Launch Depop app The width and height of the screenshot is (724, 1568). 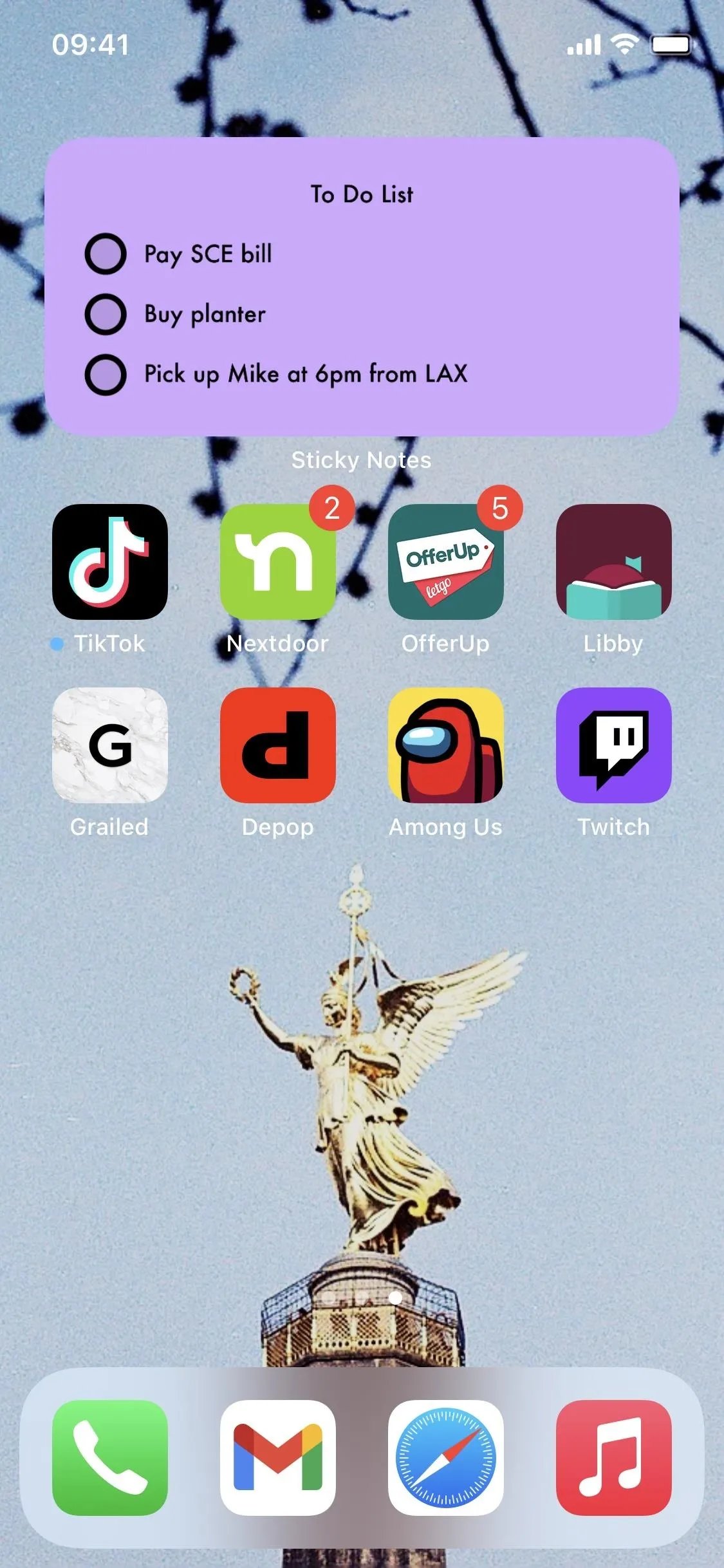(x=278, y=745)
